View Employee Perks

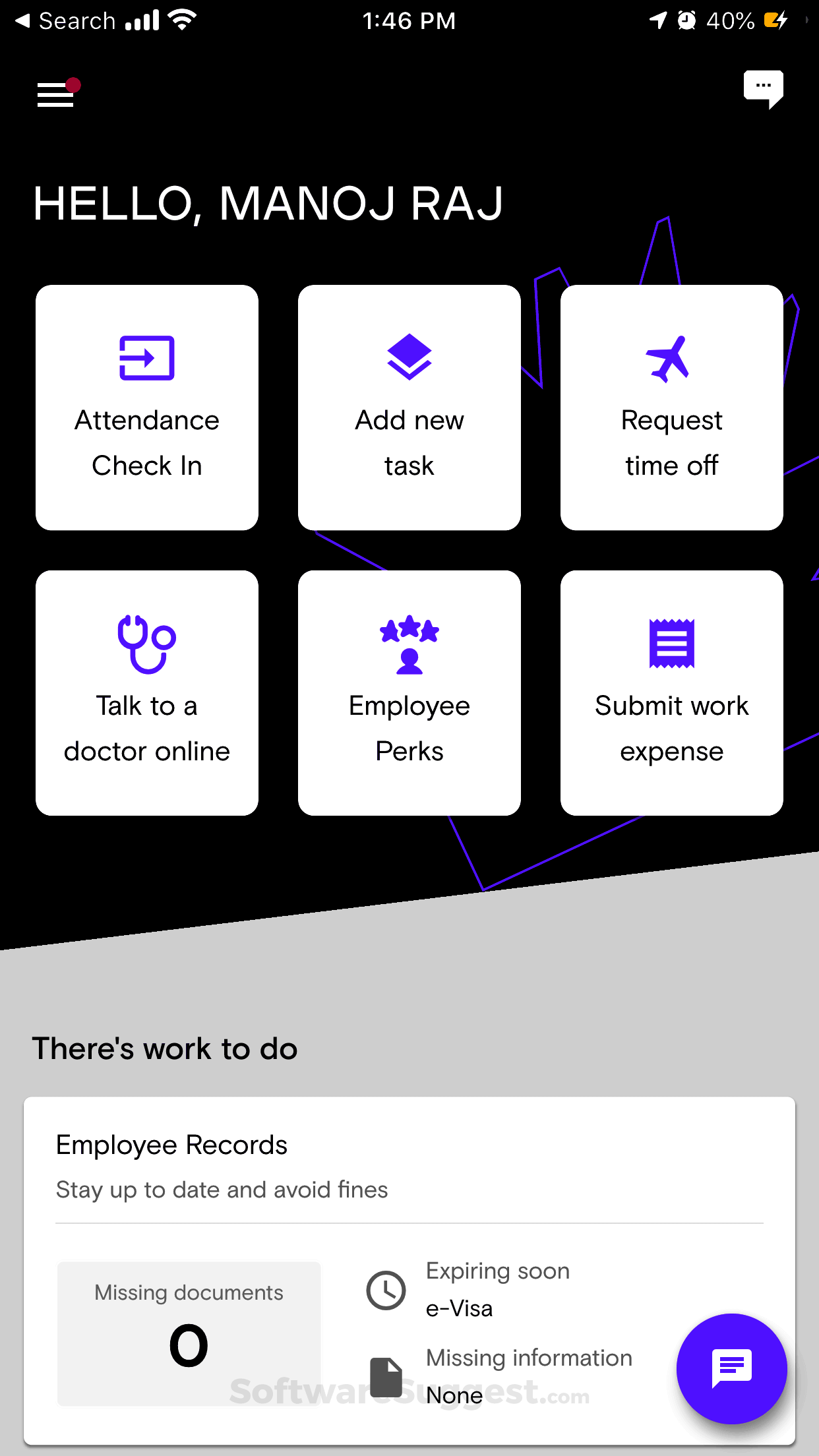[x=409, y=693]
